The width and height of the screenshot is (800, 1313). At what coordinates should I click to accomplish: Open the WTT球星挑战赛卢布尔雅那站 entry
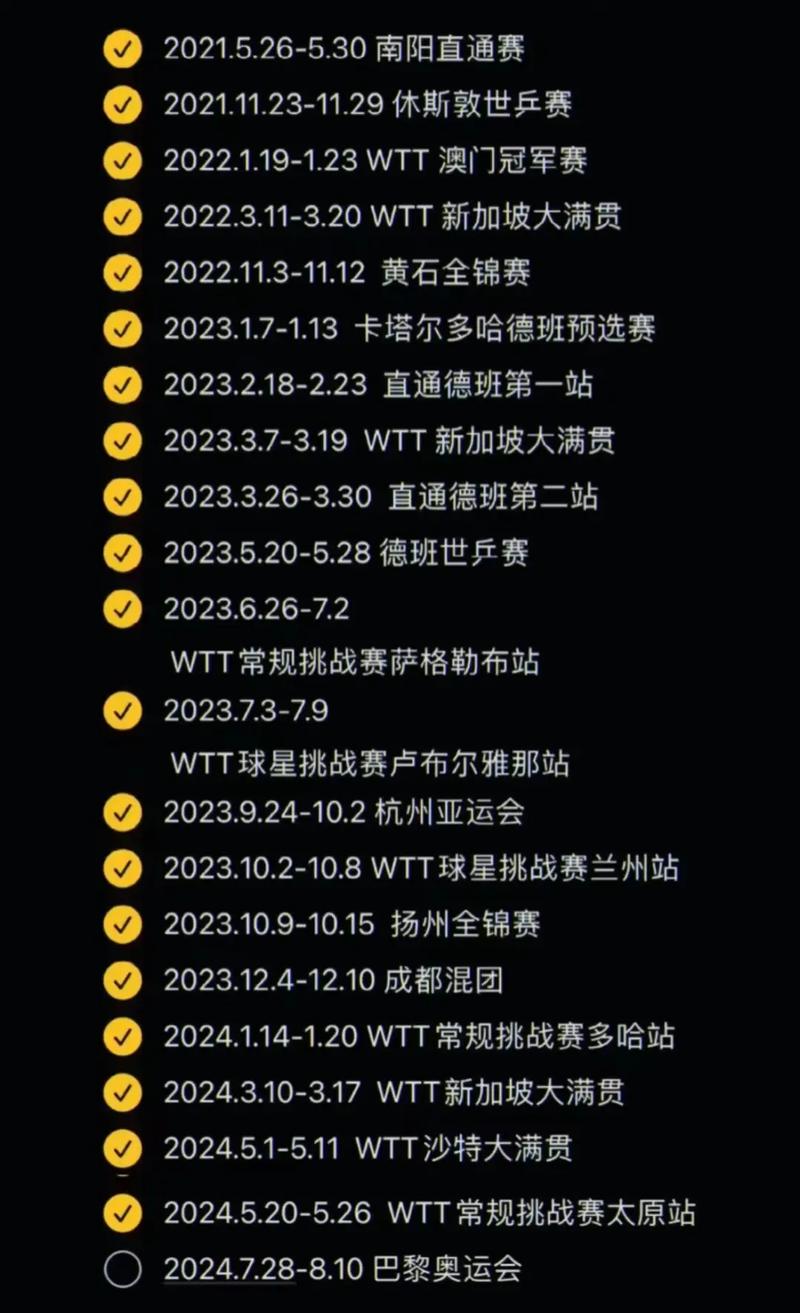tap(370, 764)
